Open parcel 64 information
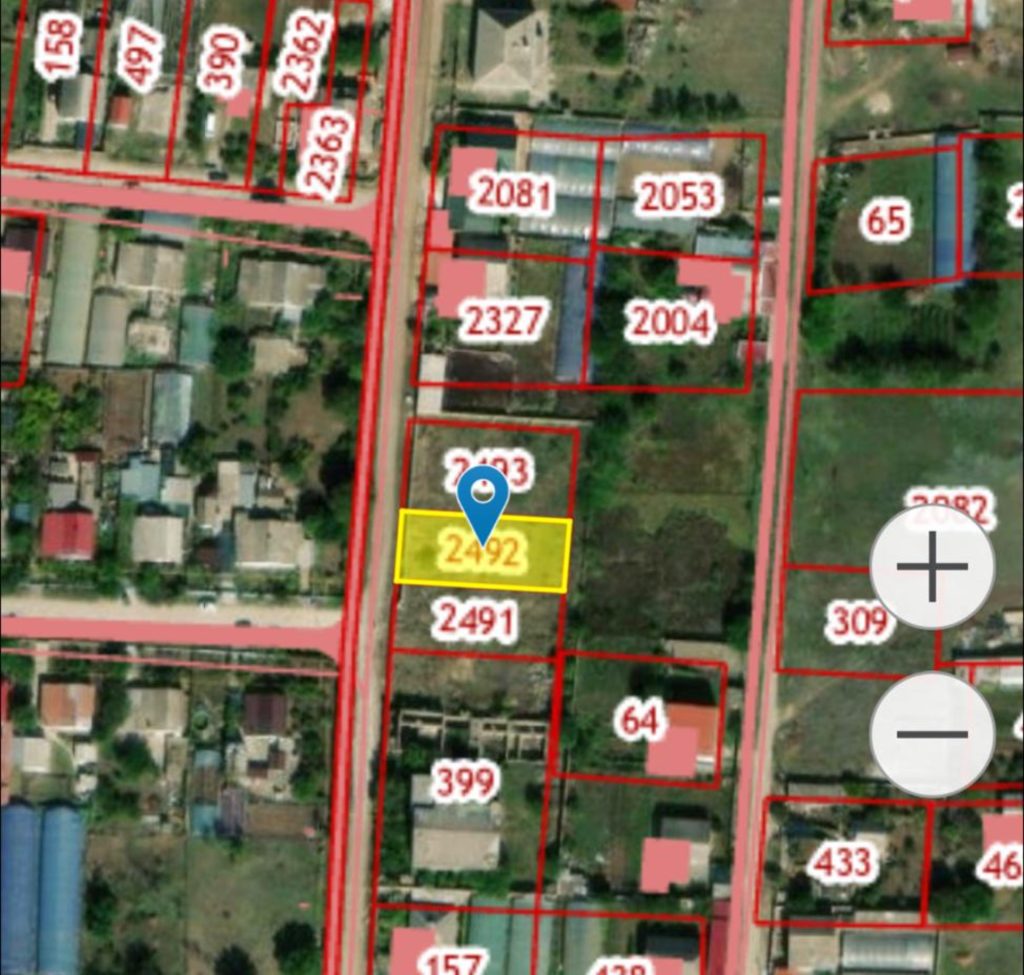The width and height of the screenshot is (1024, 975). (x=638, y=719)
